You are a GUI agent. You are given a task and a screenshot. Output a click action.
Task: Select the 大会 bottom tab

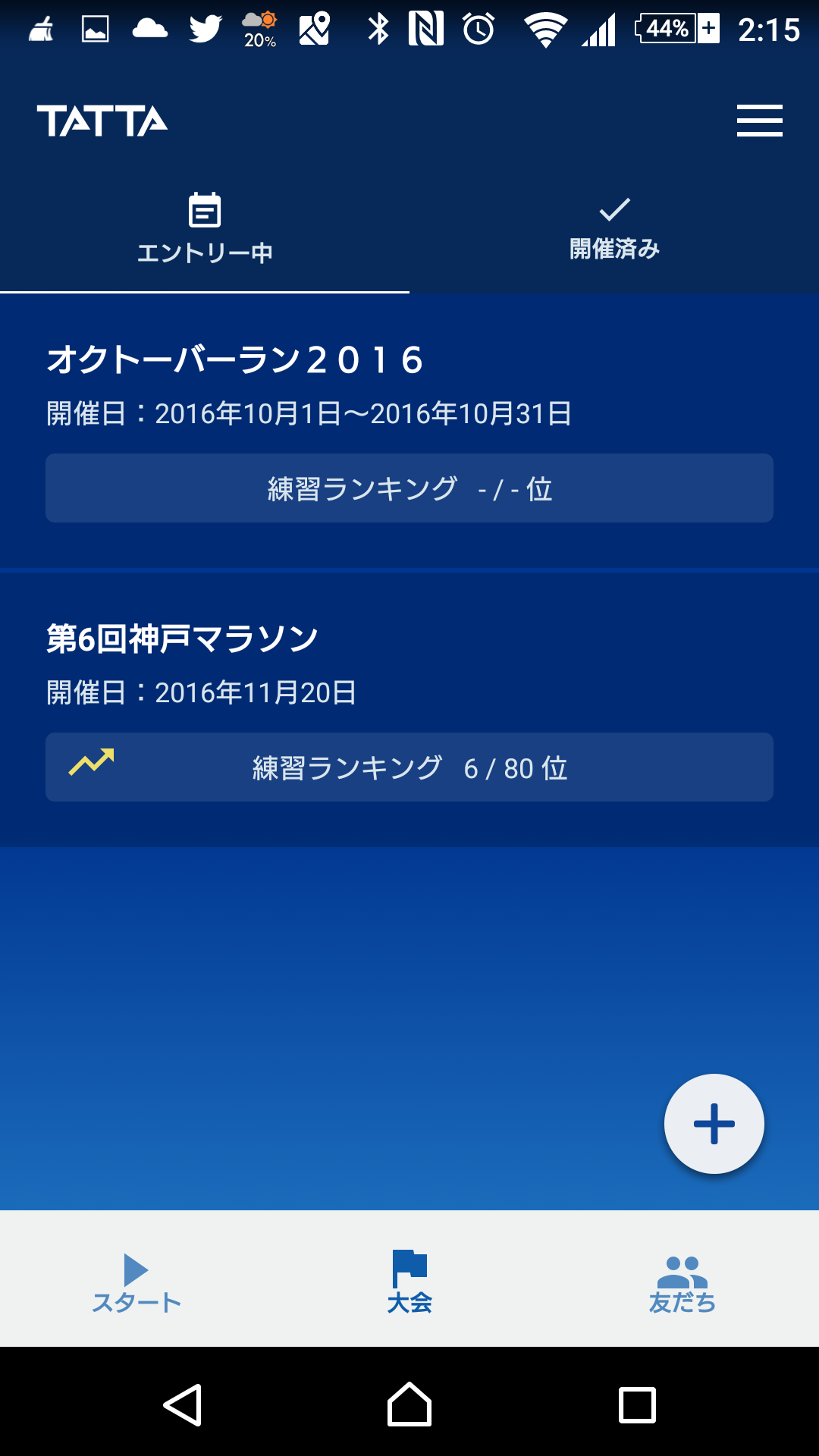[x=409, y=1282]
